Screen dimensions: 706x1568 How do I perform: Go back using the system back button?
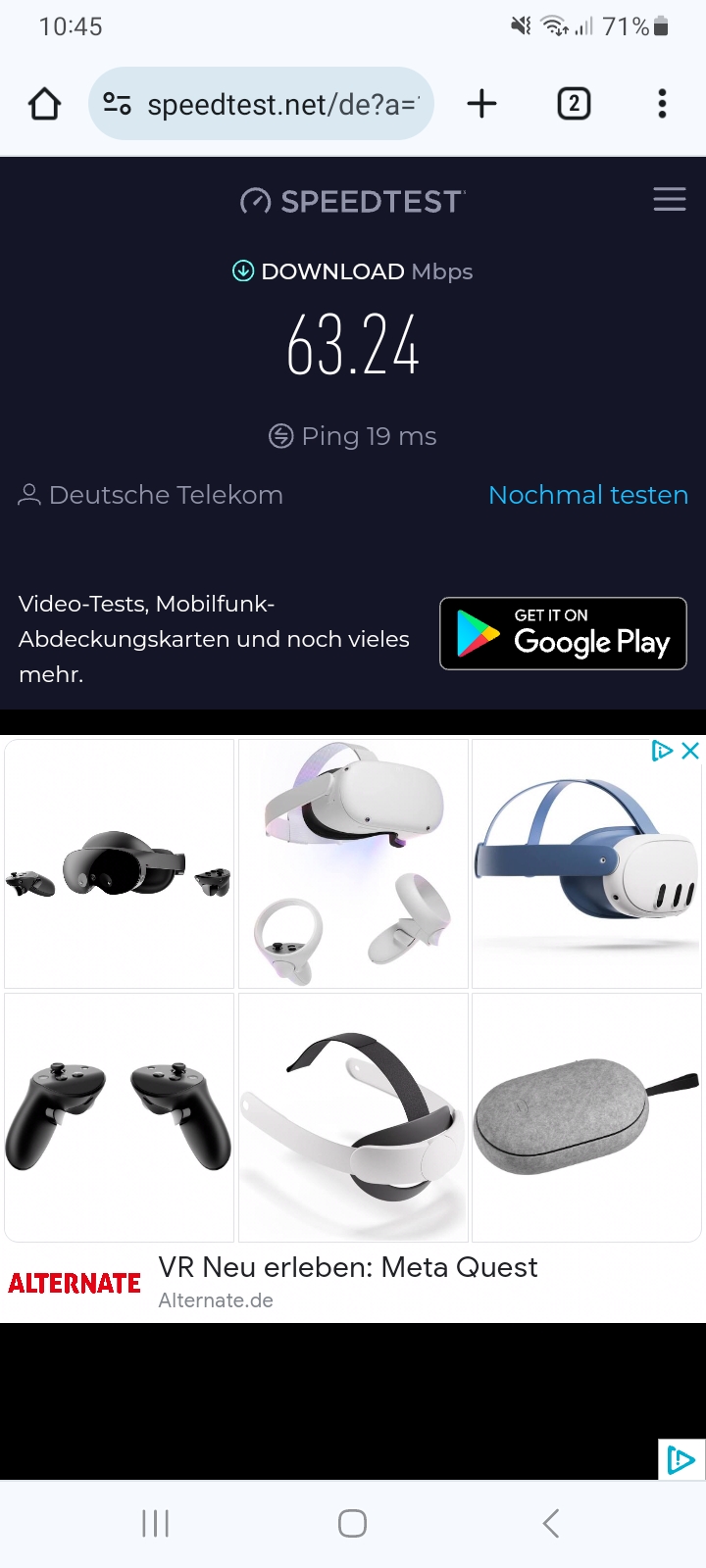(x=550, y=1523)
